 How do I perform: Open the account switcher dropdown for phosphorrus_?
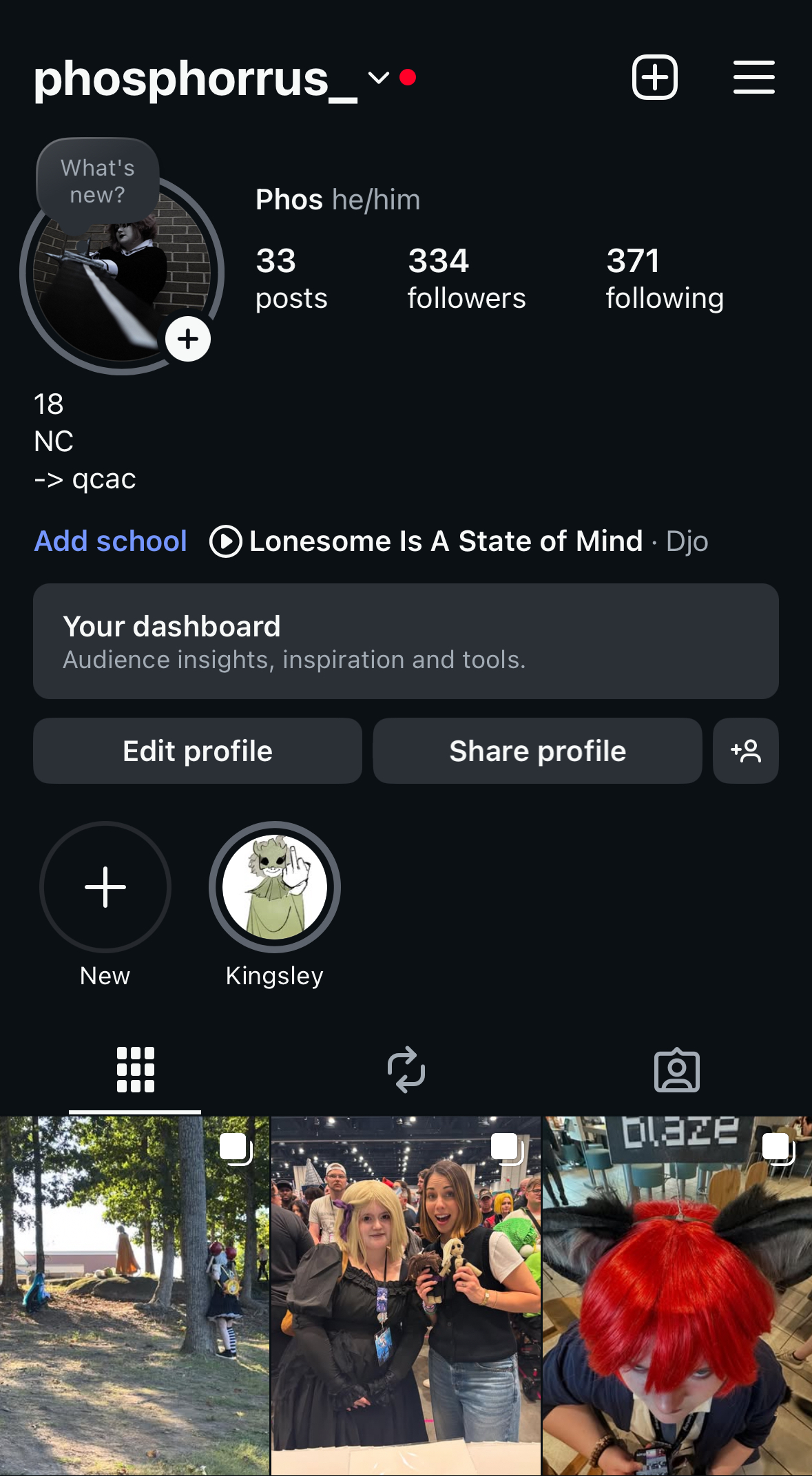[x=378, y=78]
